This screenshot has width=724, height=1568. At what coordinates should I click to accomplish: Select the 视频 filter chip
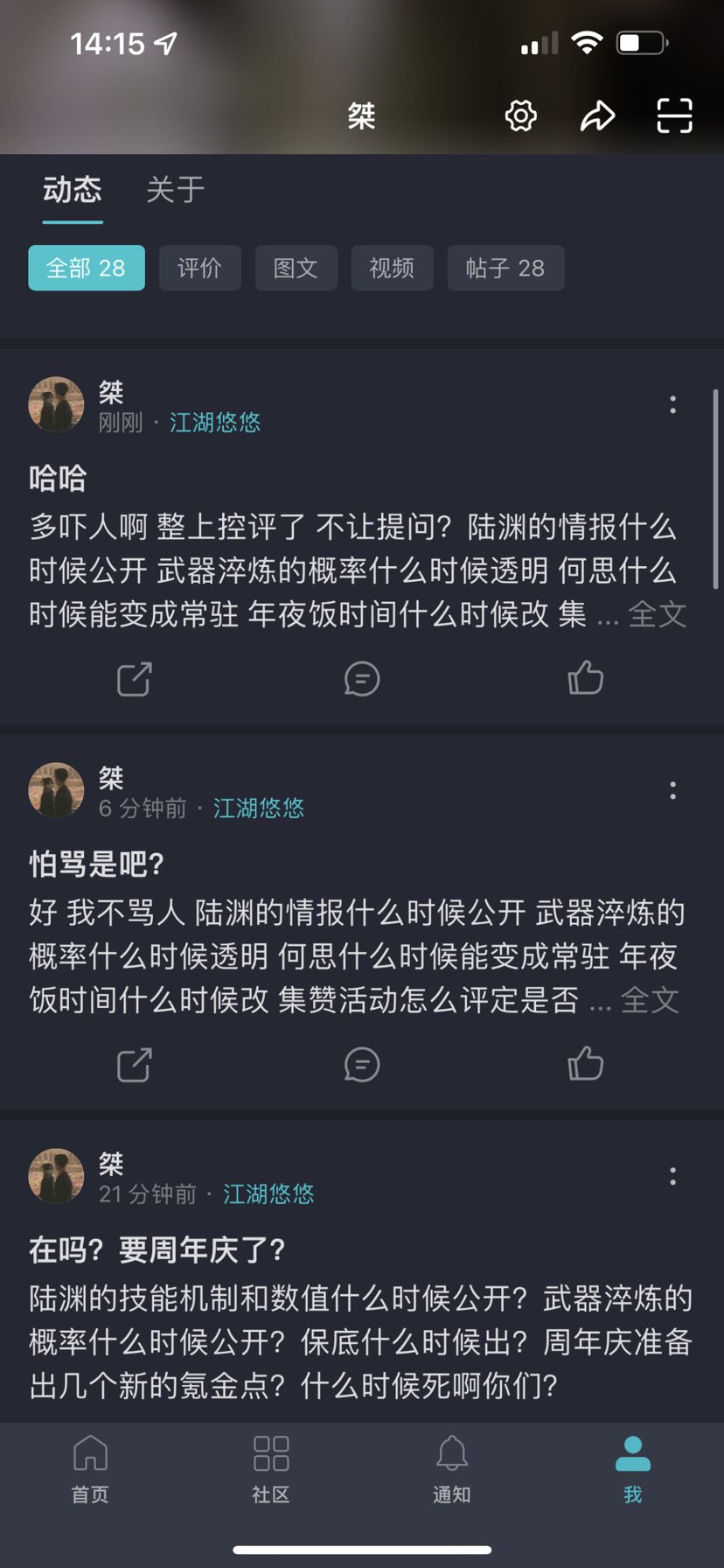click(x=393, y=268)
